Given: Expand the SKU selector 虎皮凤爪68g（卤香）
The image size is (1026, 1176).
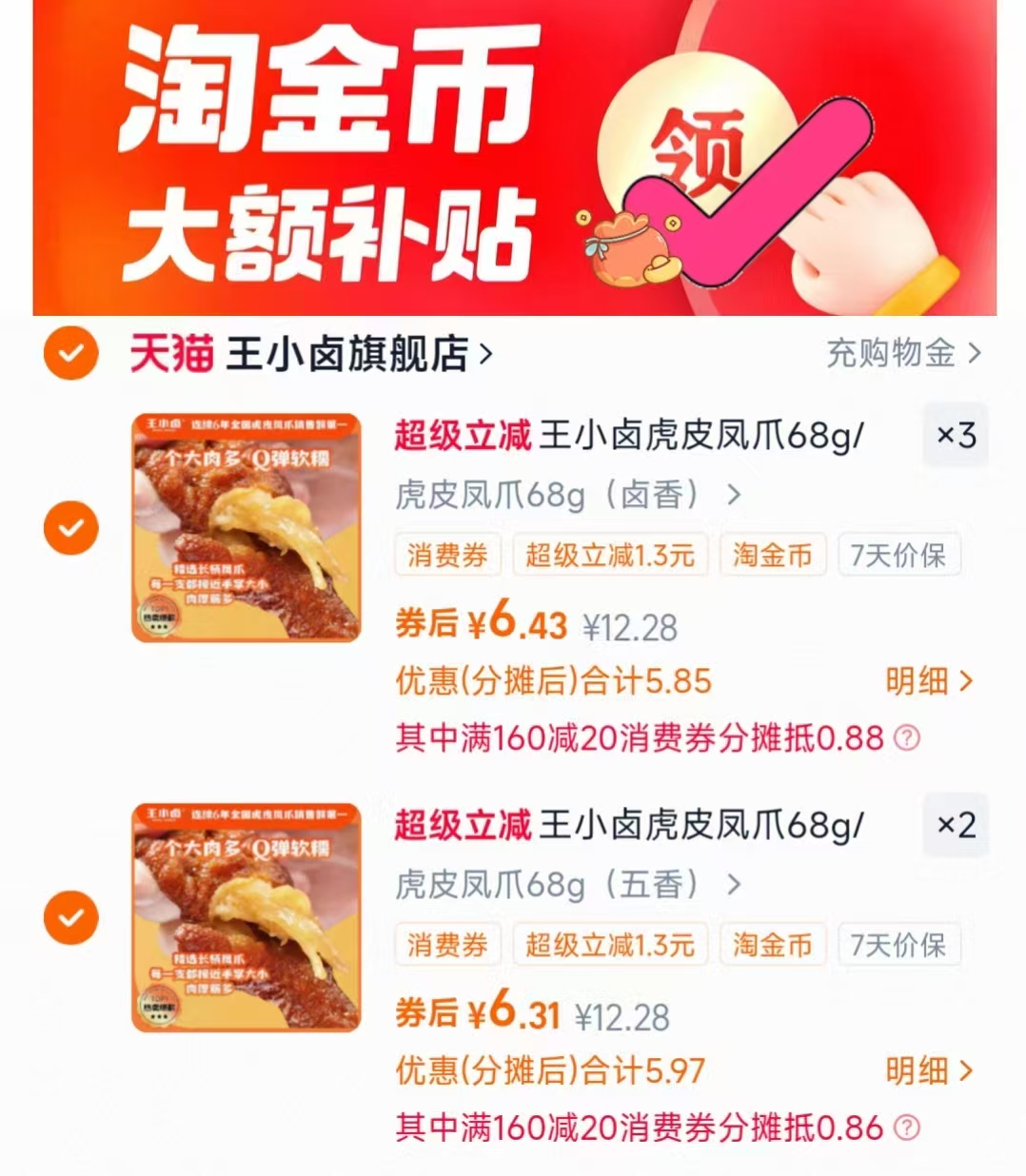Looking at the screenshot, I should coord(564,495).
